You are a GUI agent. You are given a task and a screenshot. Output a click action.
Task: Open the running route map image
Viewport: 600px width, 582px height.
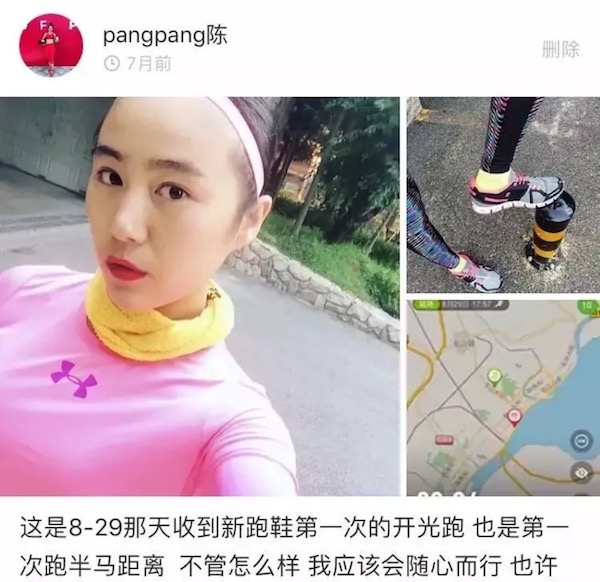[x=503, y=398]
